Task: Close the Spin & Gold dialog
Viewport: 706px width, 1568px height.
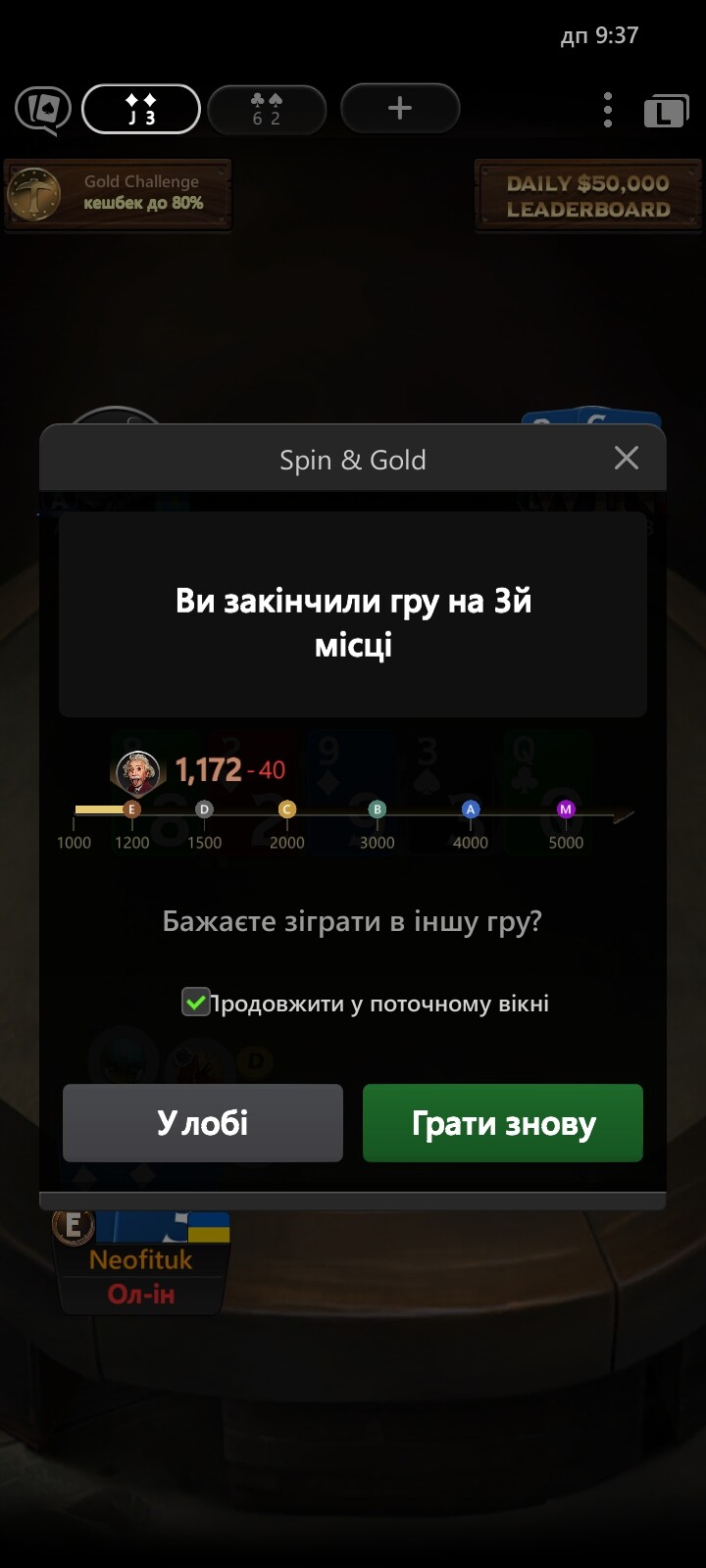Action: point(626,458)
